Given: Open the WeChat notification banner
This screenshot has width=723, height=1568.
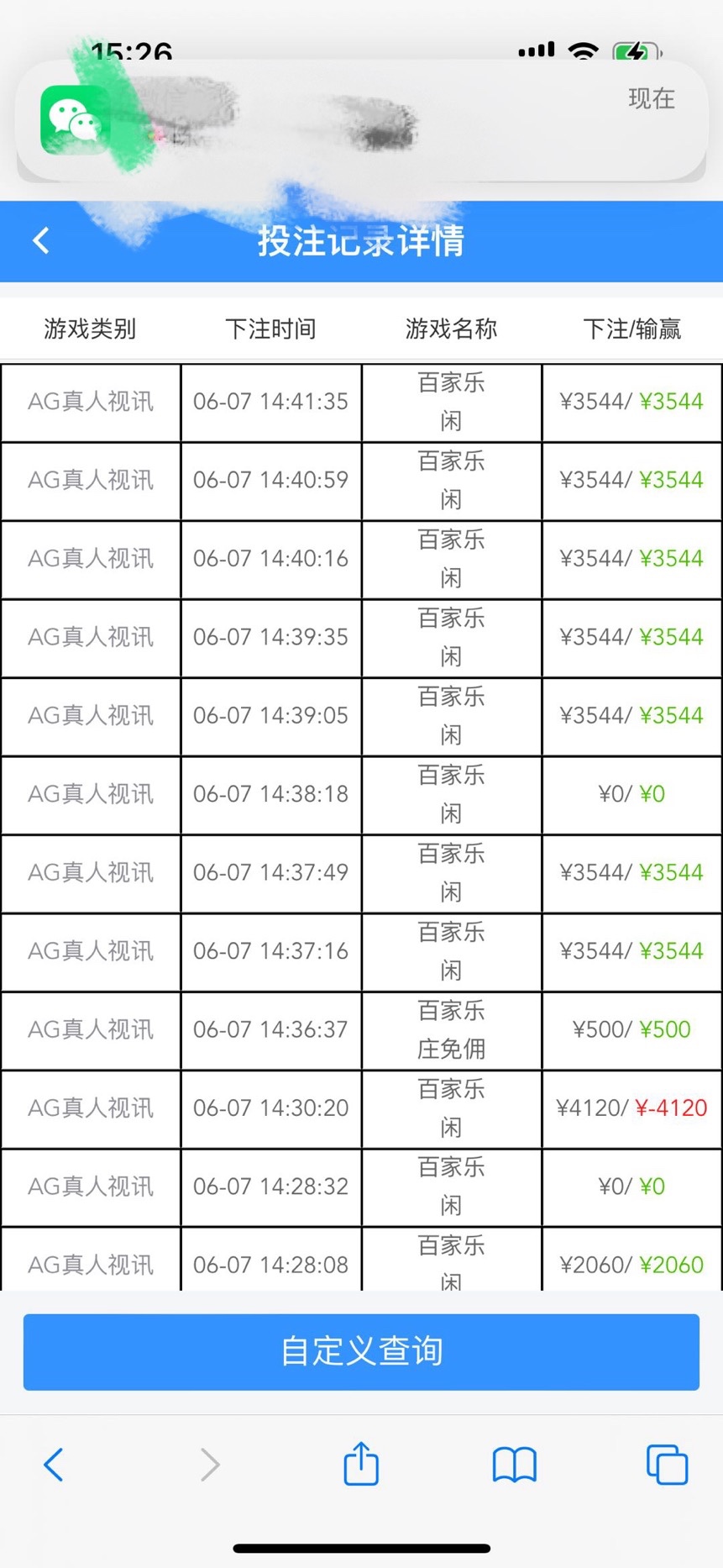Looking at the screenshot, I should [x=361, y=120].
